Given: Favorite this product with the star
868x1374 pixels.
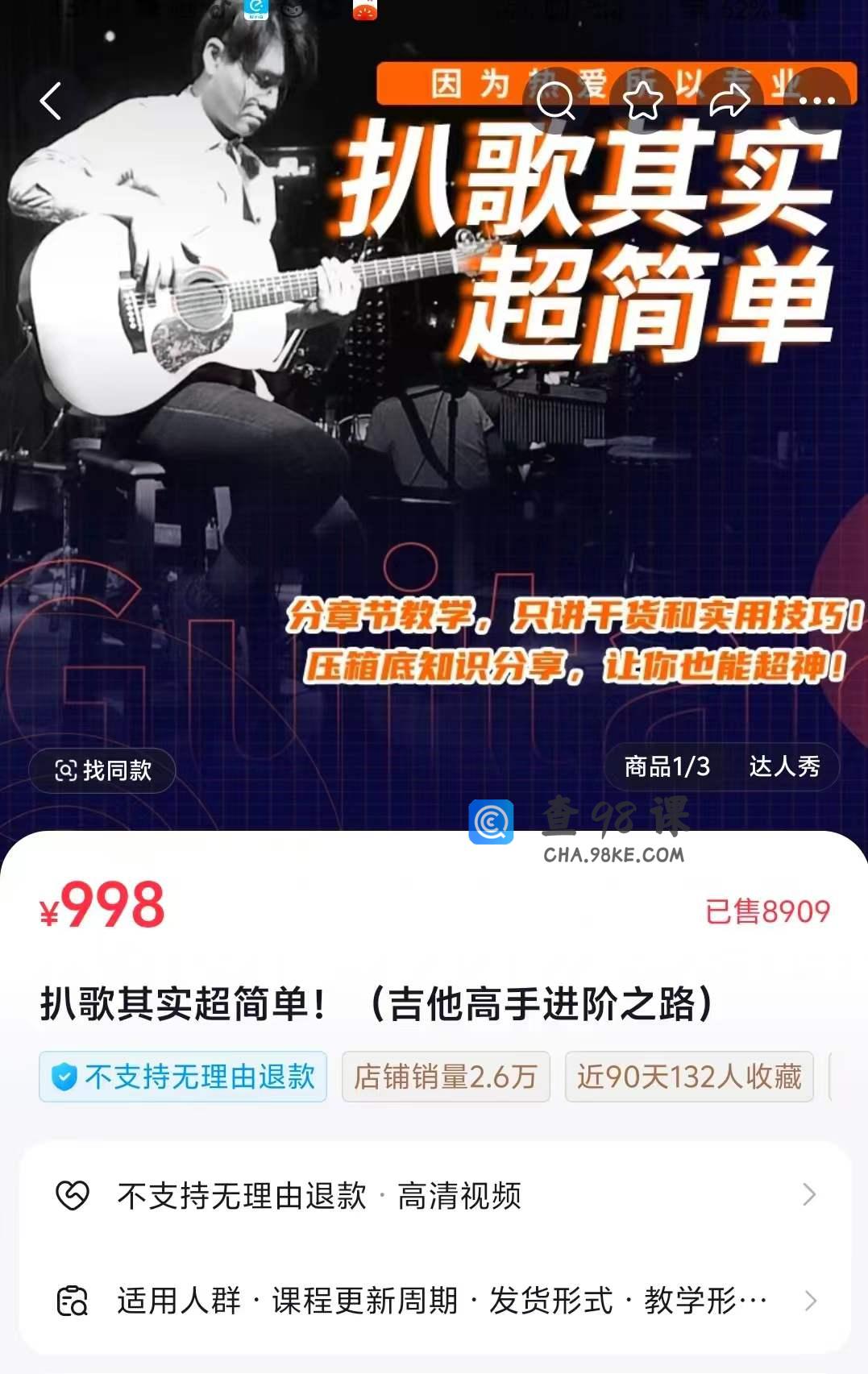Looking at the screenshot, I should 642,102.
